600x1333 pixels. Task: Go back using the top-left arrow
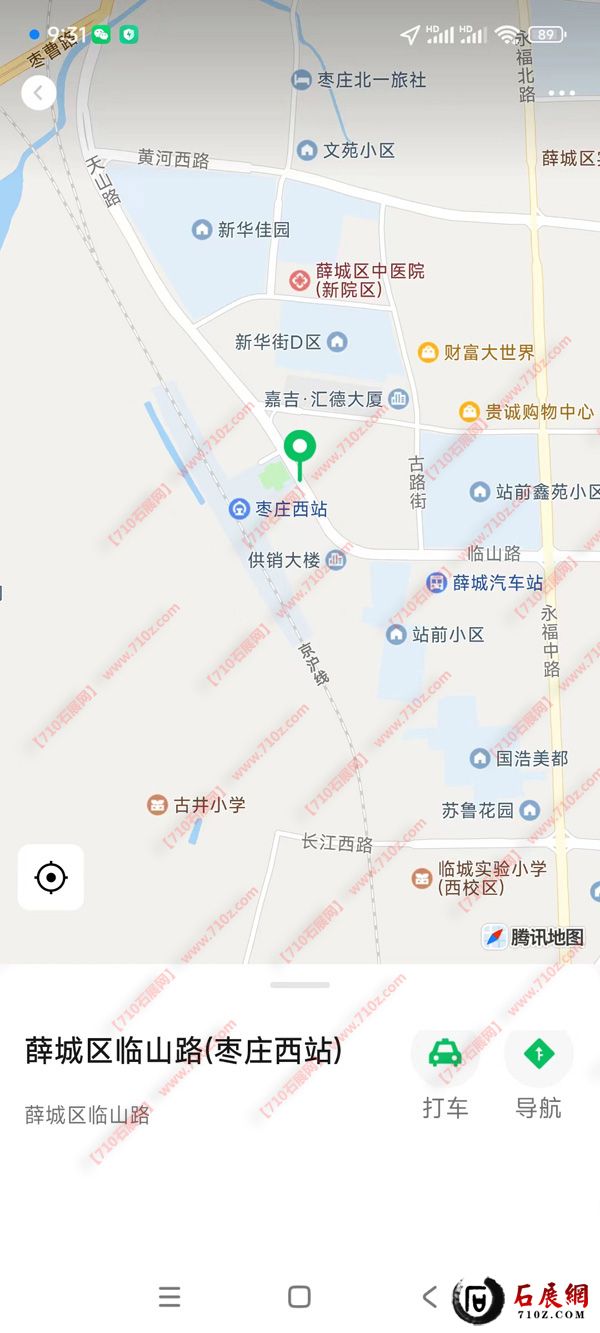(x=39, y=93)
